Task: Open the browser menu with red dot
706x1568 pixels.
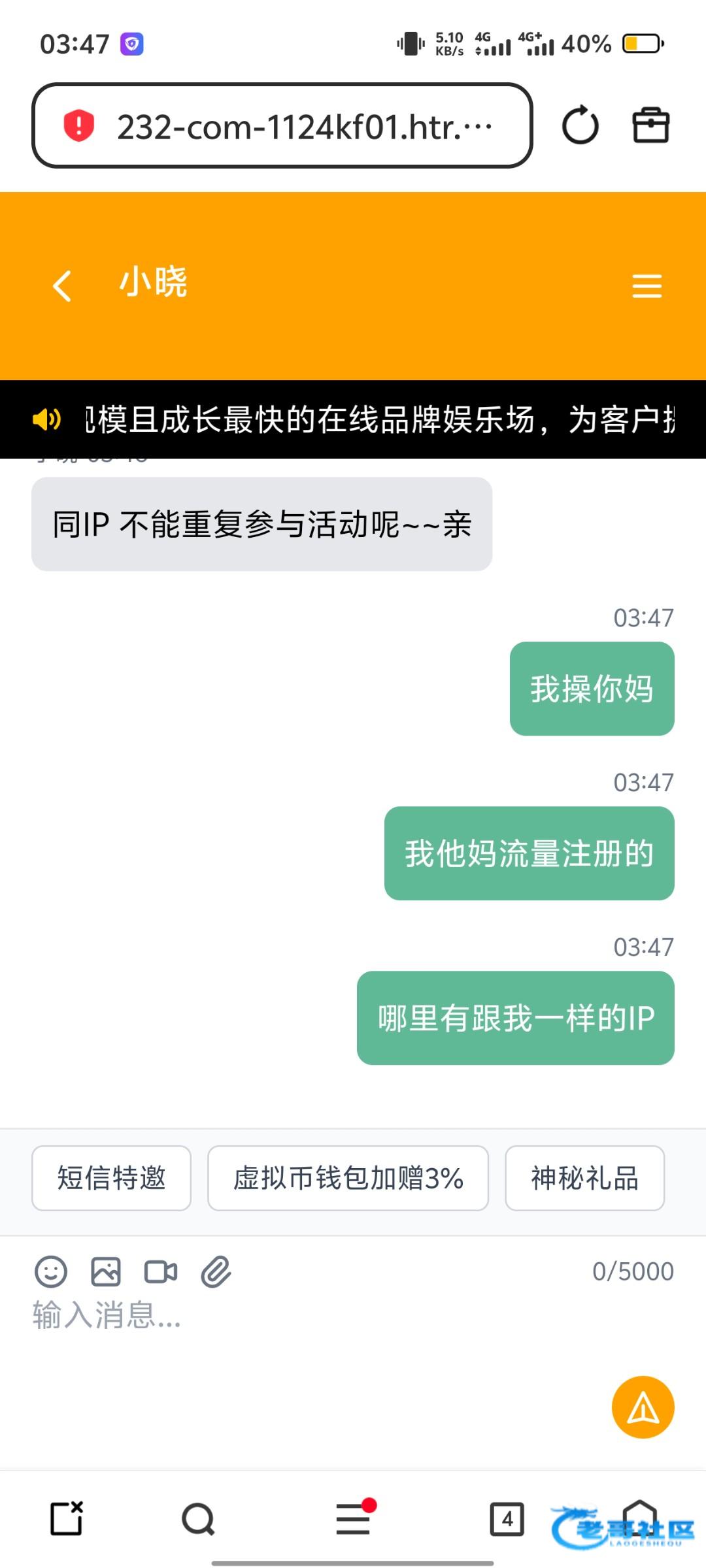Action: [353, 1519]
